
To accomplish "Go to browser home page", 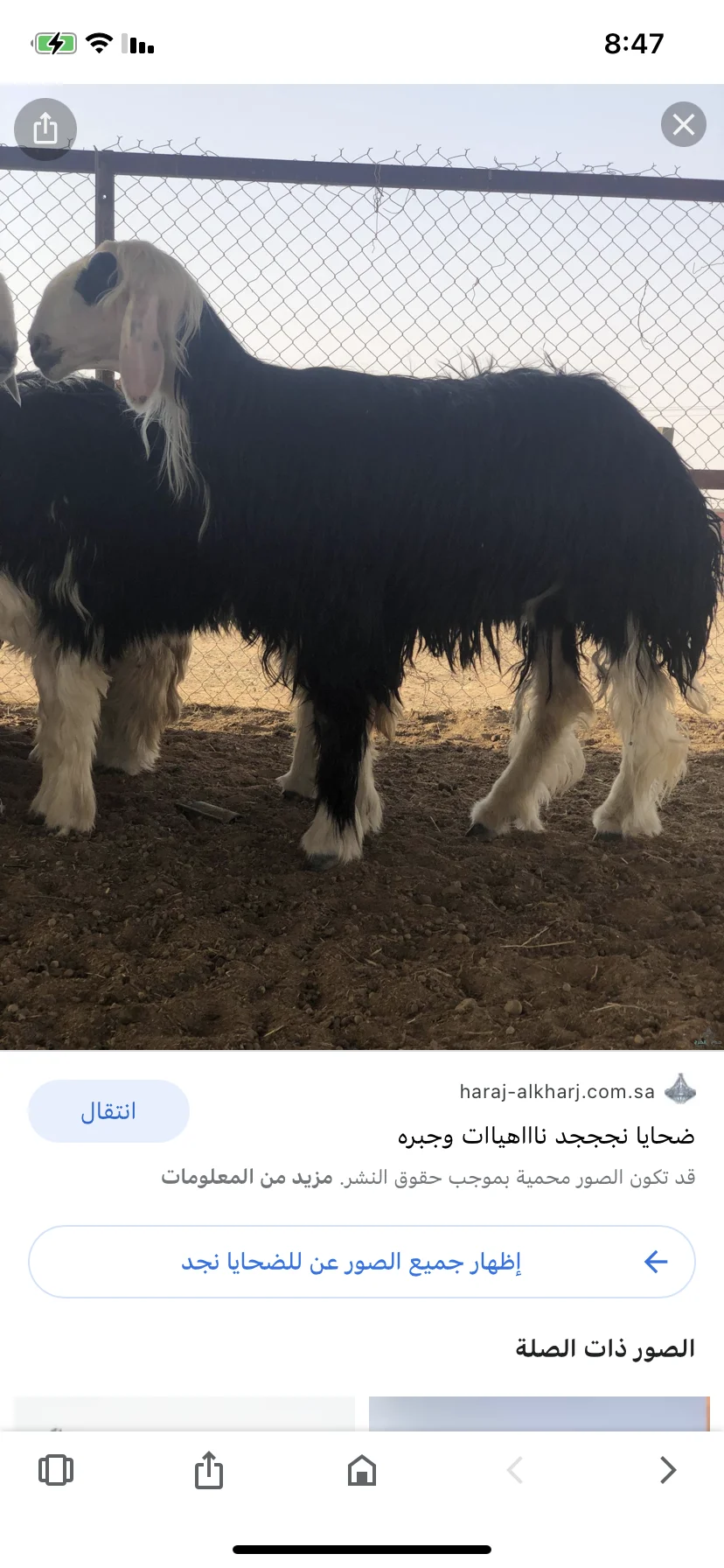I will click(x=361, y=1471).
